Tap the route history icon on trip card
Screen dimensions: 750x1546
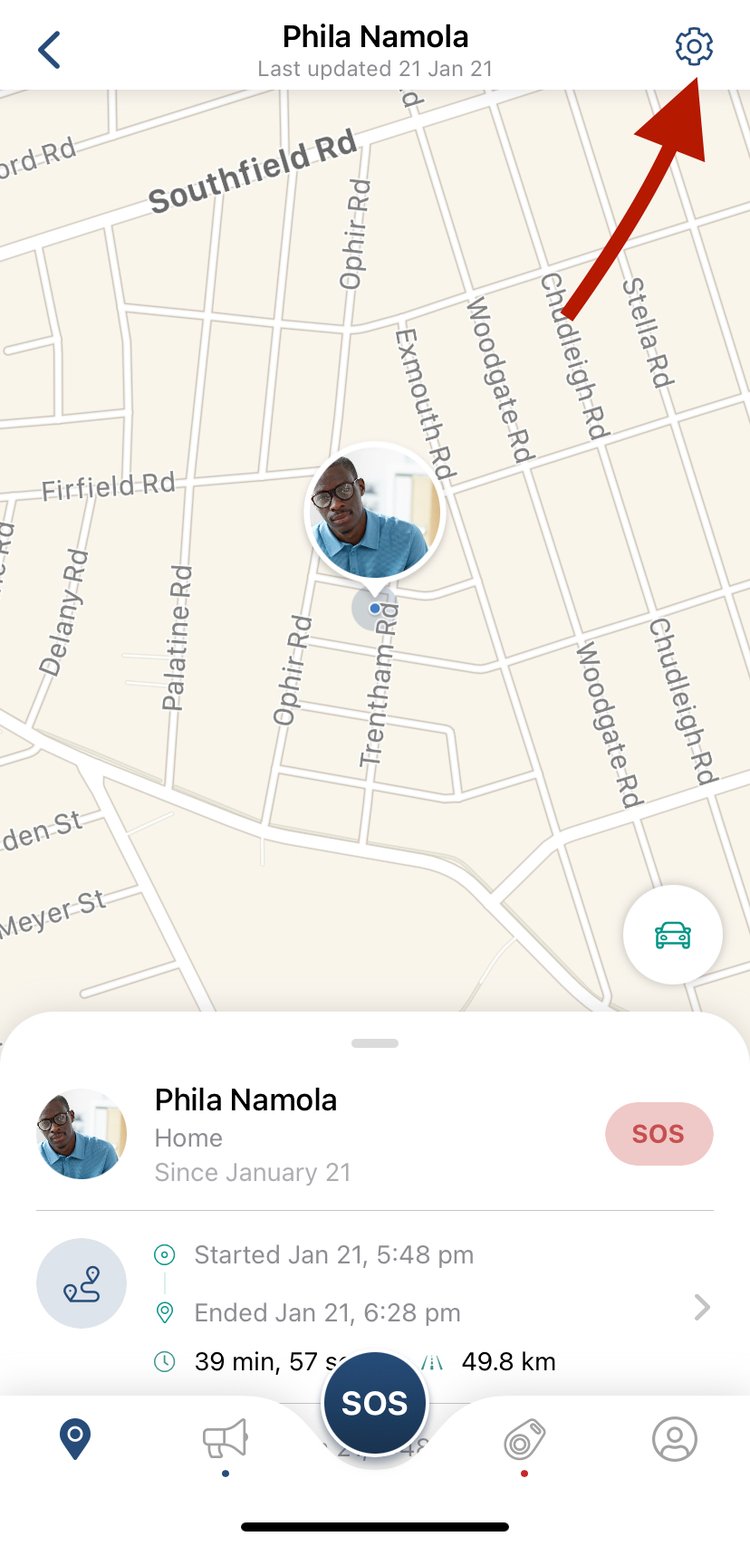pyautogui.click(x=81, y=1284)
